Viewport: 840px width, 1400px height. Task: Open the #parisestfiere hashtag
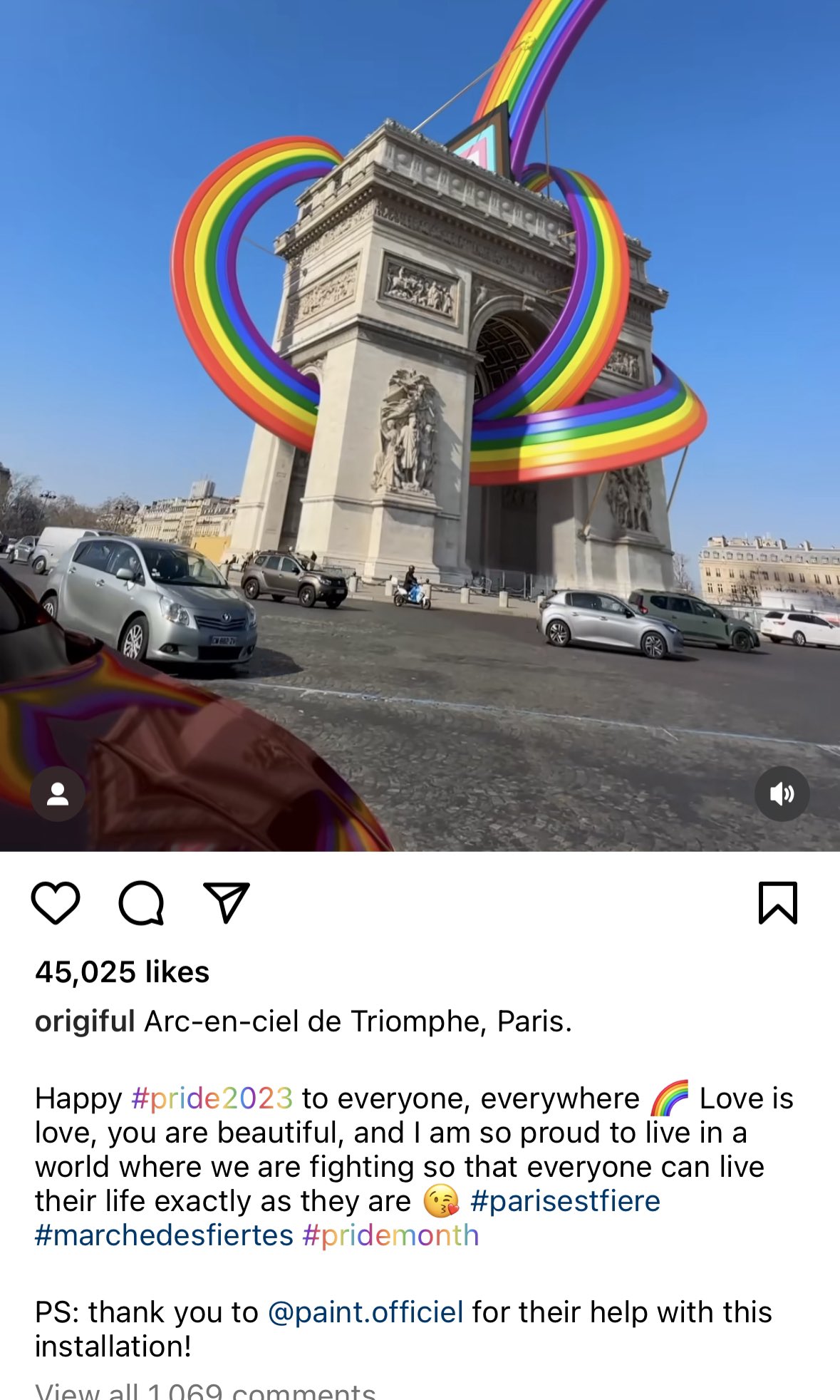click(565, 1200)
